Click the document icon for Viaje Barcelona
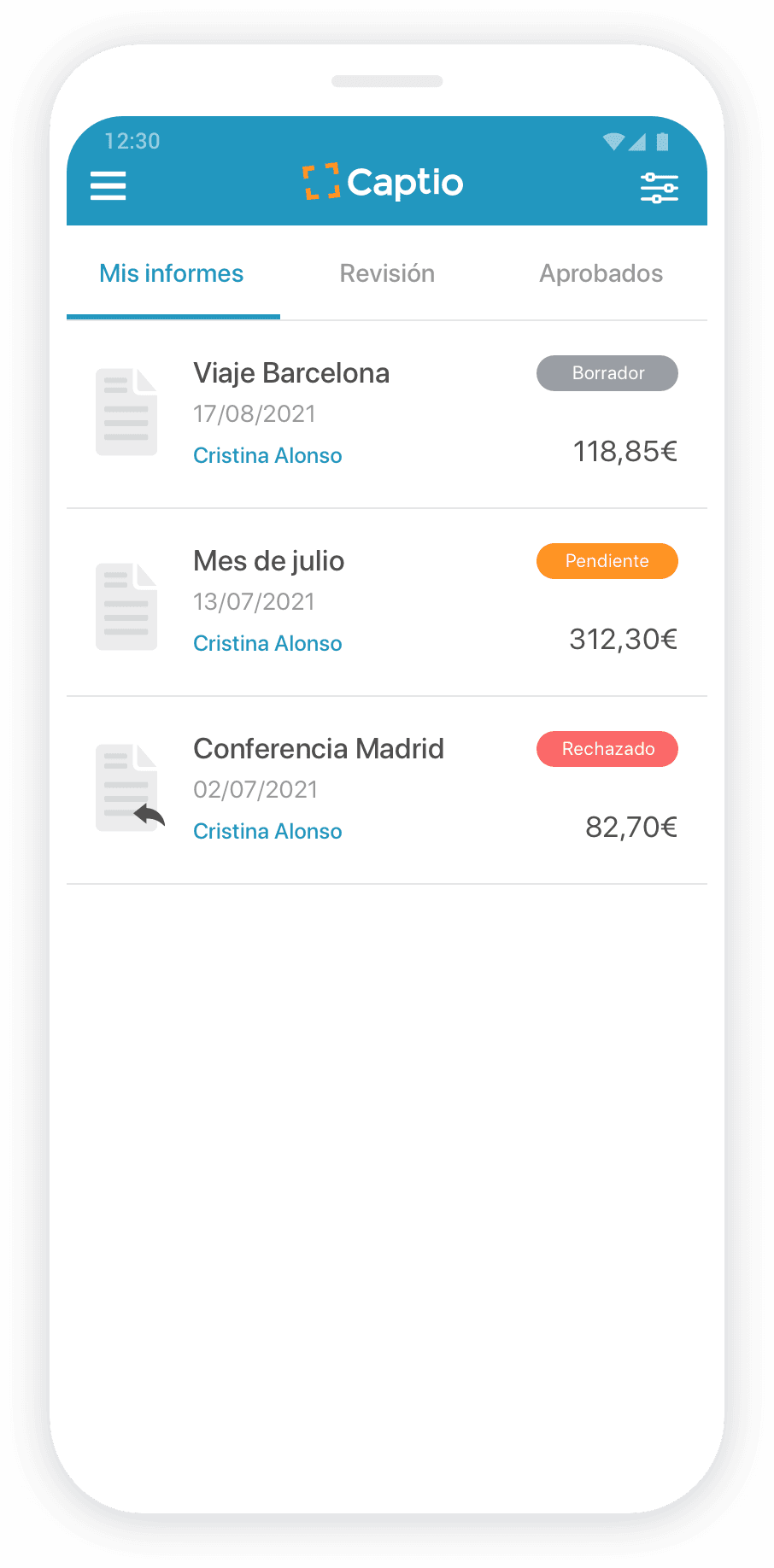The image size is (774, 1568). coord(126,411)
